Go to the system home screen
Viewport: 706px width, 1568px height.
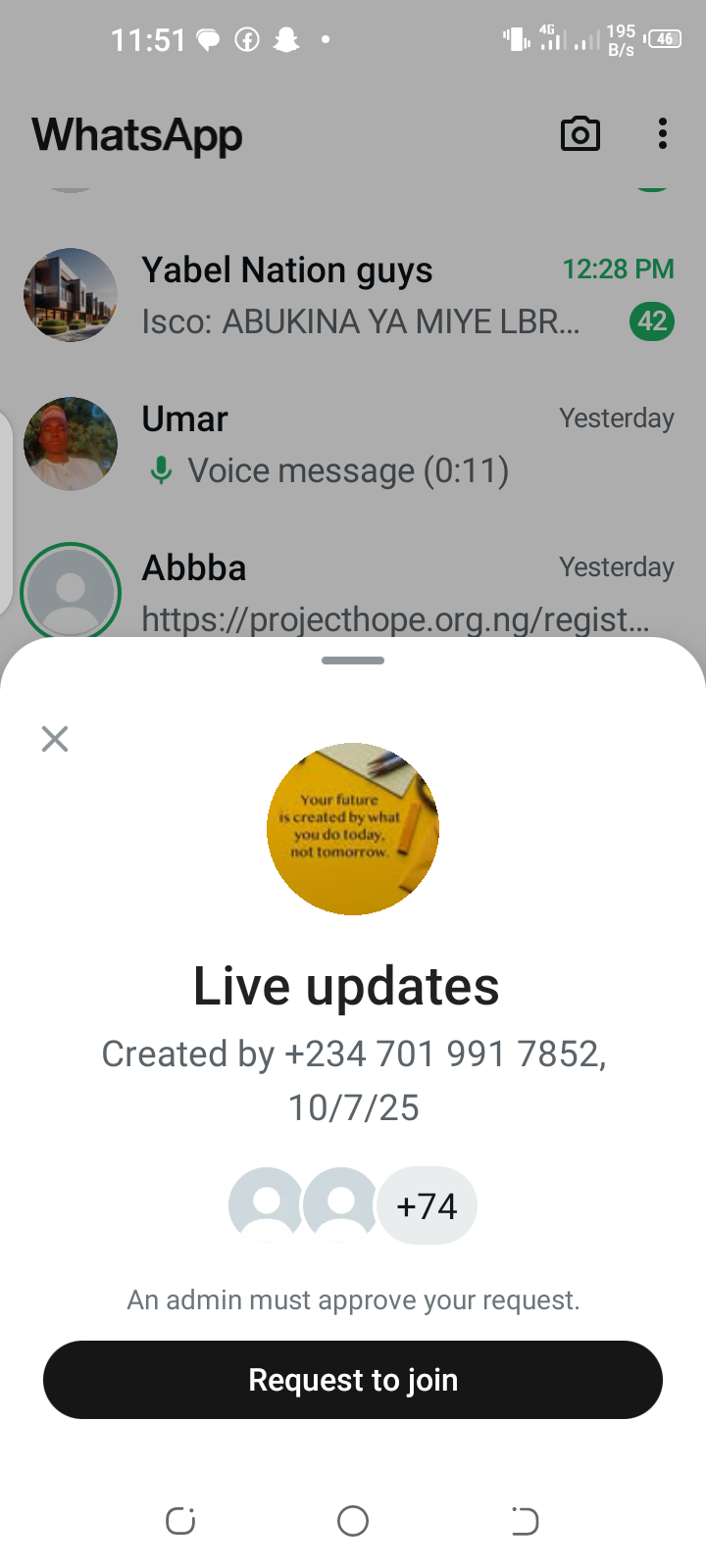coord(353,1521)
